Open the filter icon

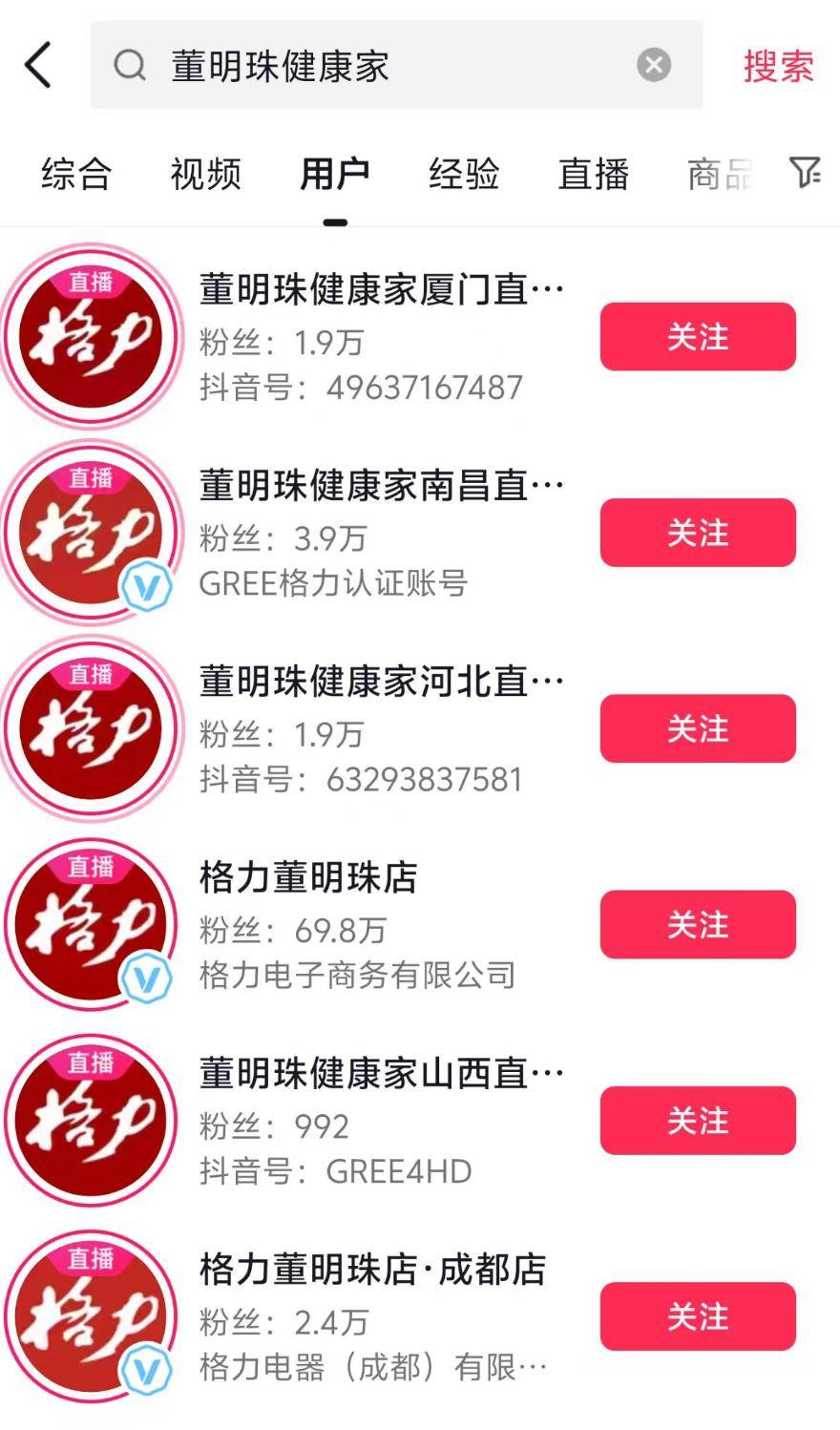805,172
